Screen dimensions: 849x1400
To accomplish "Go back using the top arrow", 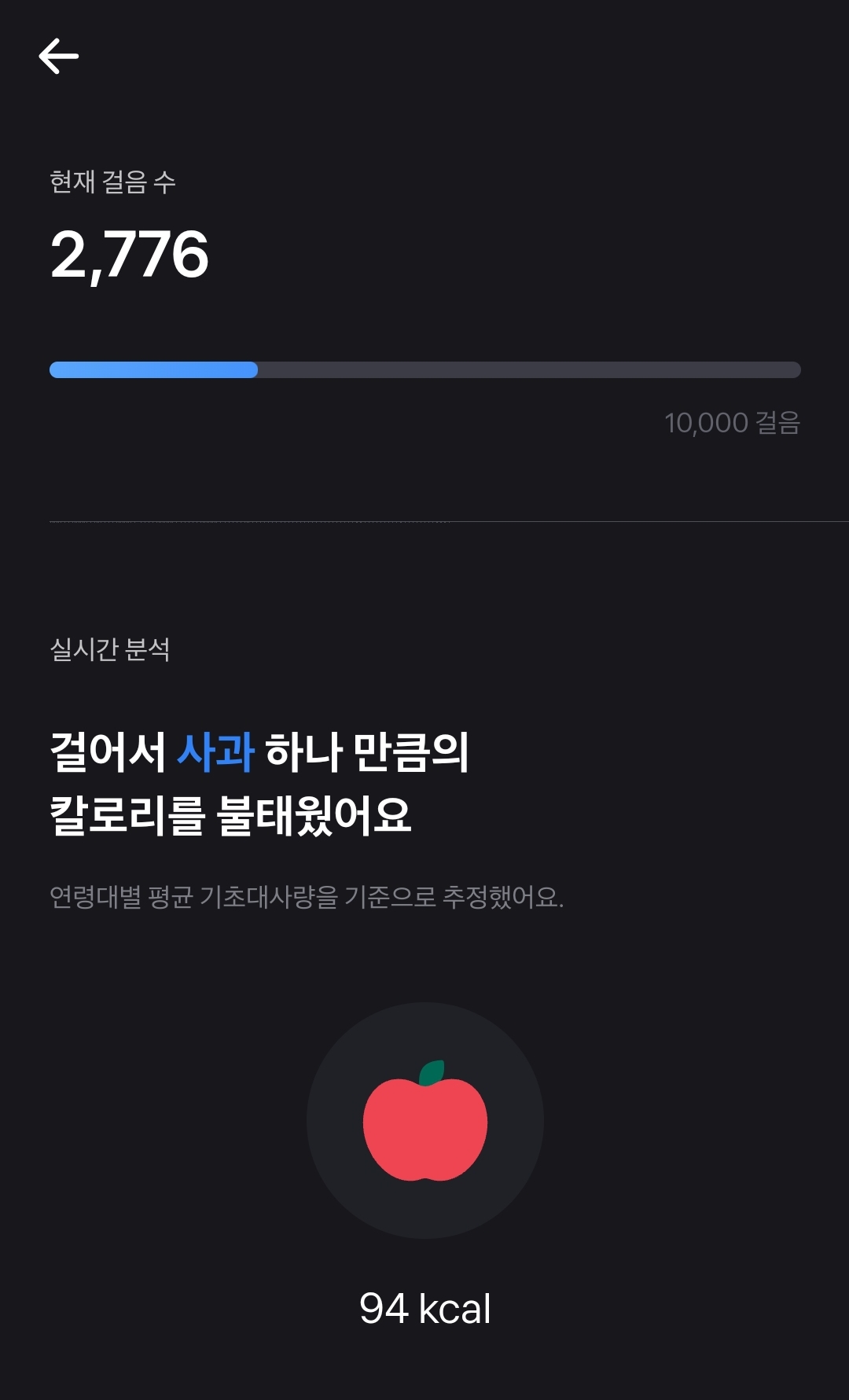I will click(x=59, y=57).
